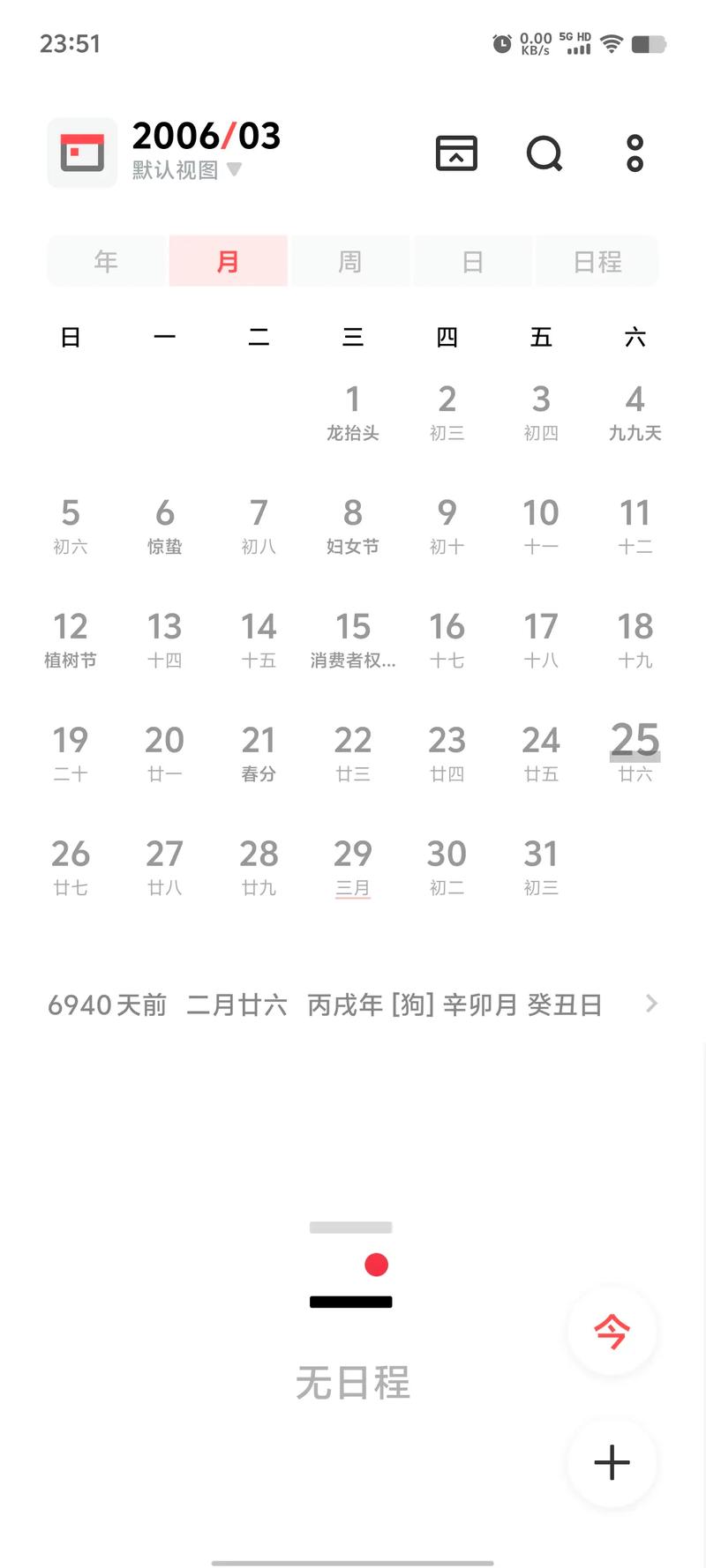Expand the lunar date details with right chevron
The height and width of the screenshot is (1568, 706).
point(651,1004)
